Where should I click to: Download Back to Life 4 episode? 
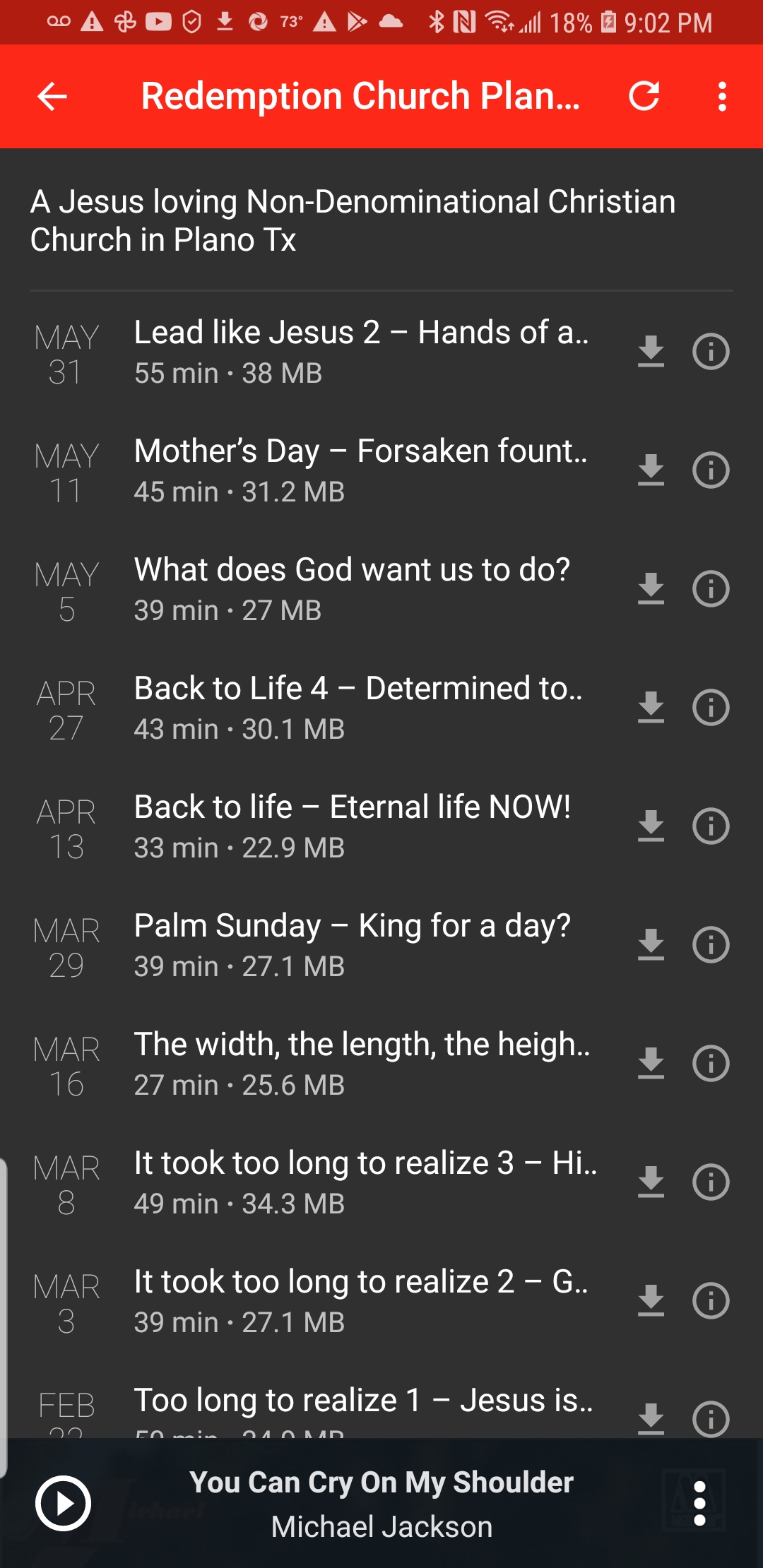[x=651, y=708]
